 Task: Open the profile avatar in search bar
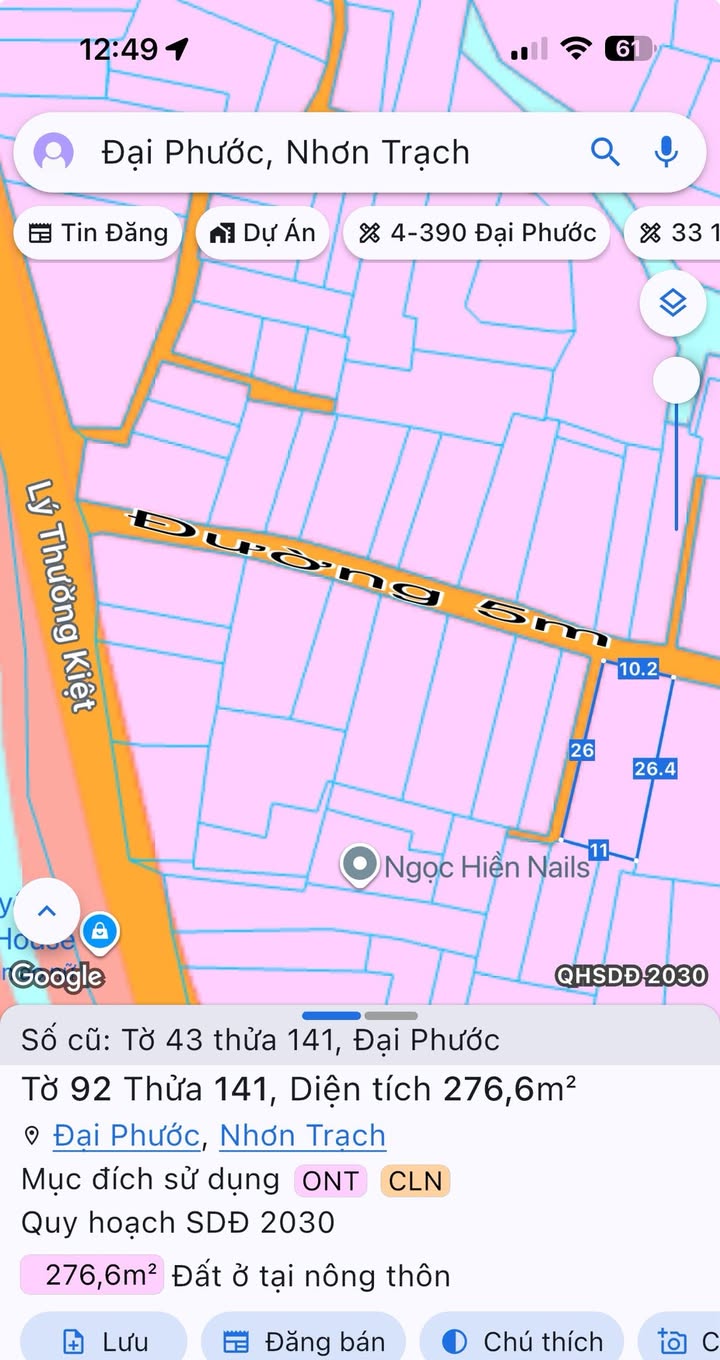click(53, 152)
